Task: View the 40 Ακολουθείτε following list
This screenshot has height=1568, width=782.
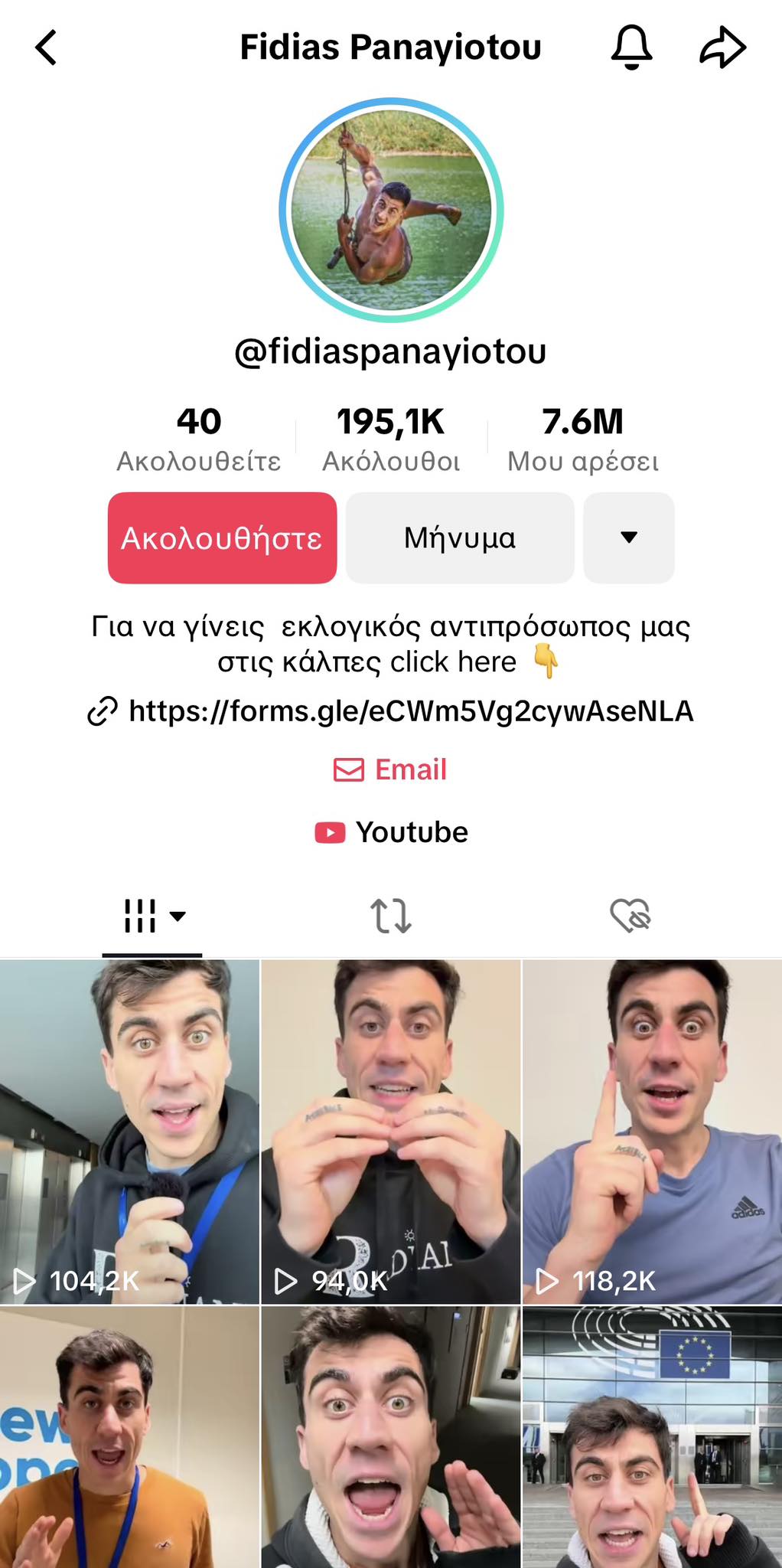Action: tap(199, 439)
